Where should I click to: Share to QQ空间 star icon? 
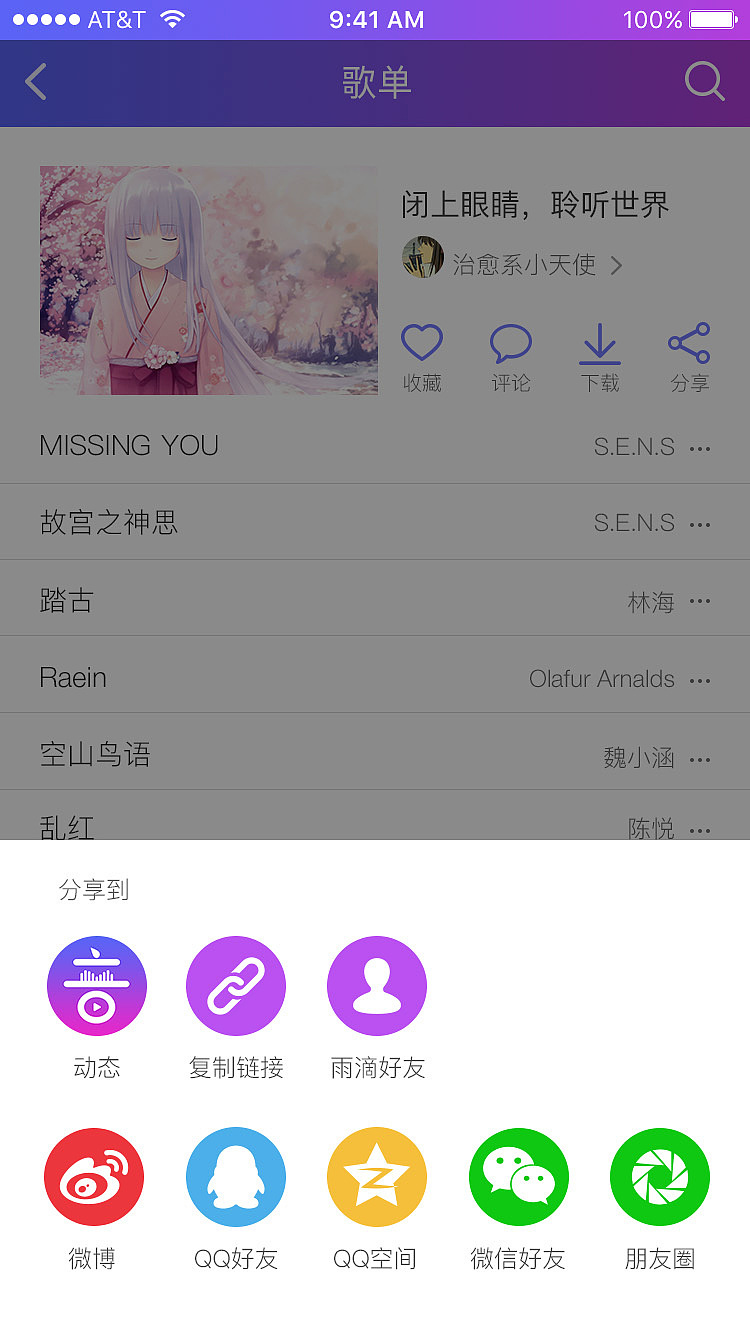[x=377, y=1176]
